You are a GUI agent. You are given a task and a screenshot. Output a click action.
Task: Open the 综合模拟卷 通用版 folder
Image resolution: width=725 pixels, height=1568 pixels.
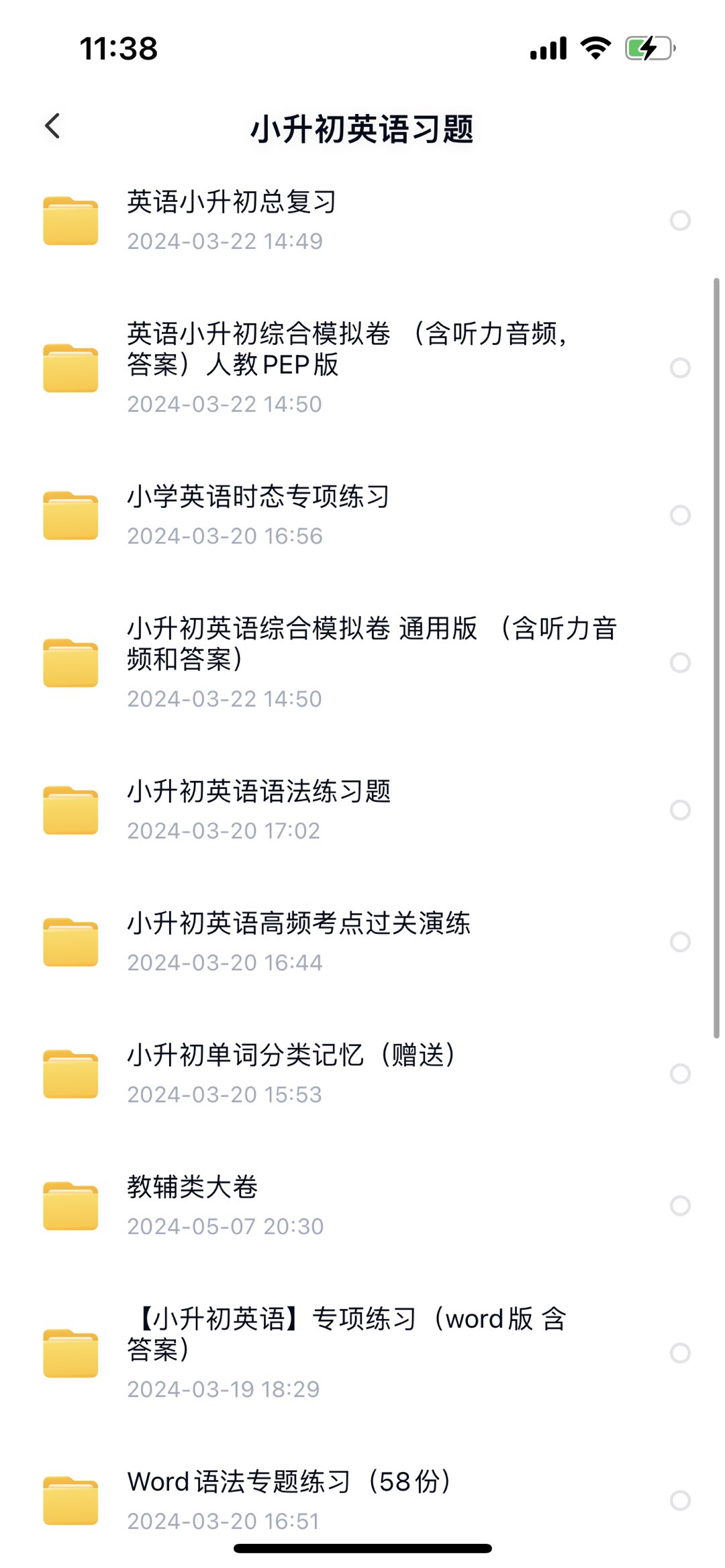coord(362,663)
